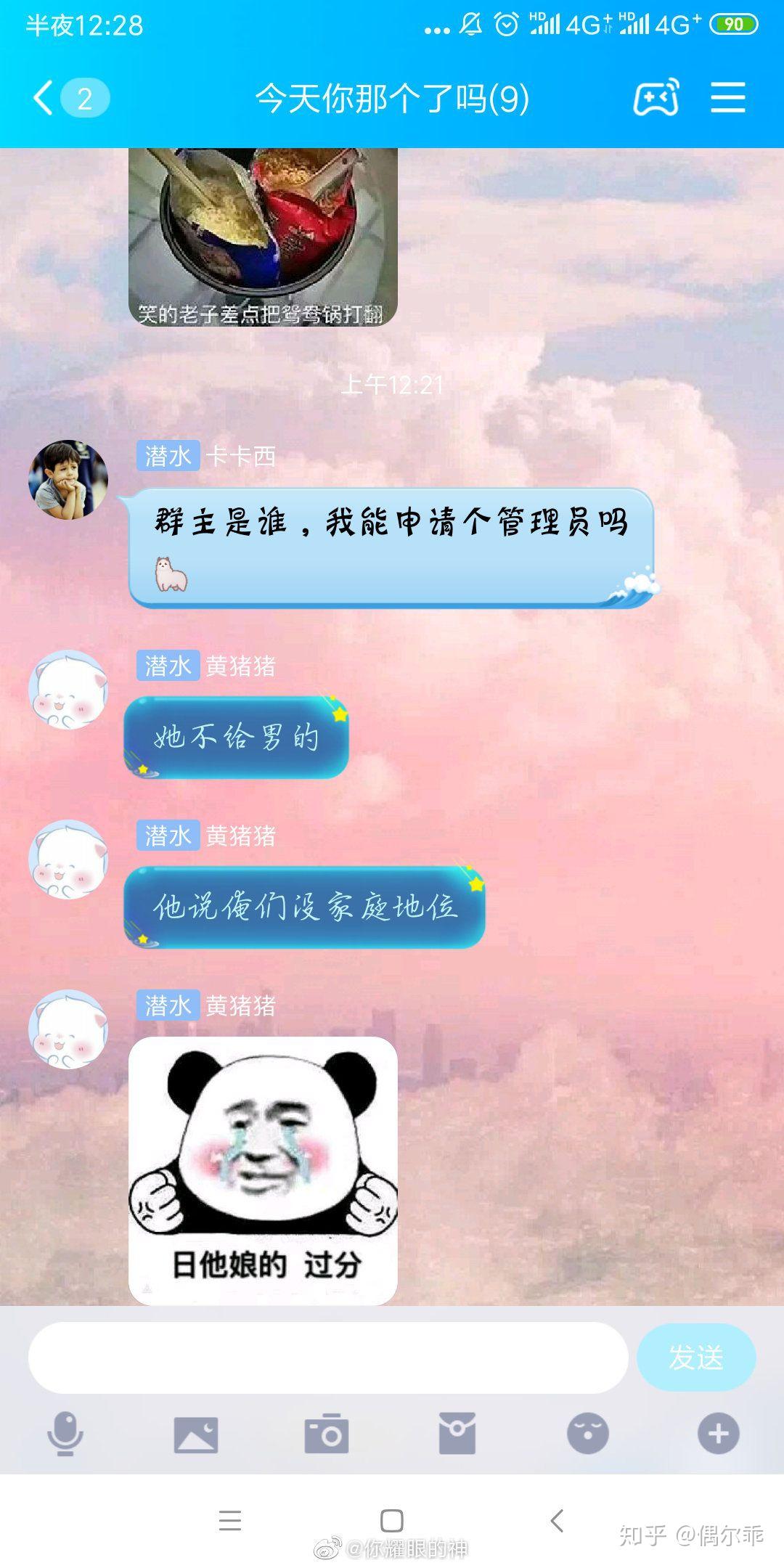
Task: Tap the system recent apps button
Action: pyautogui.click(x=229, y=1520)
